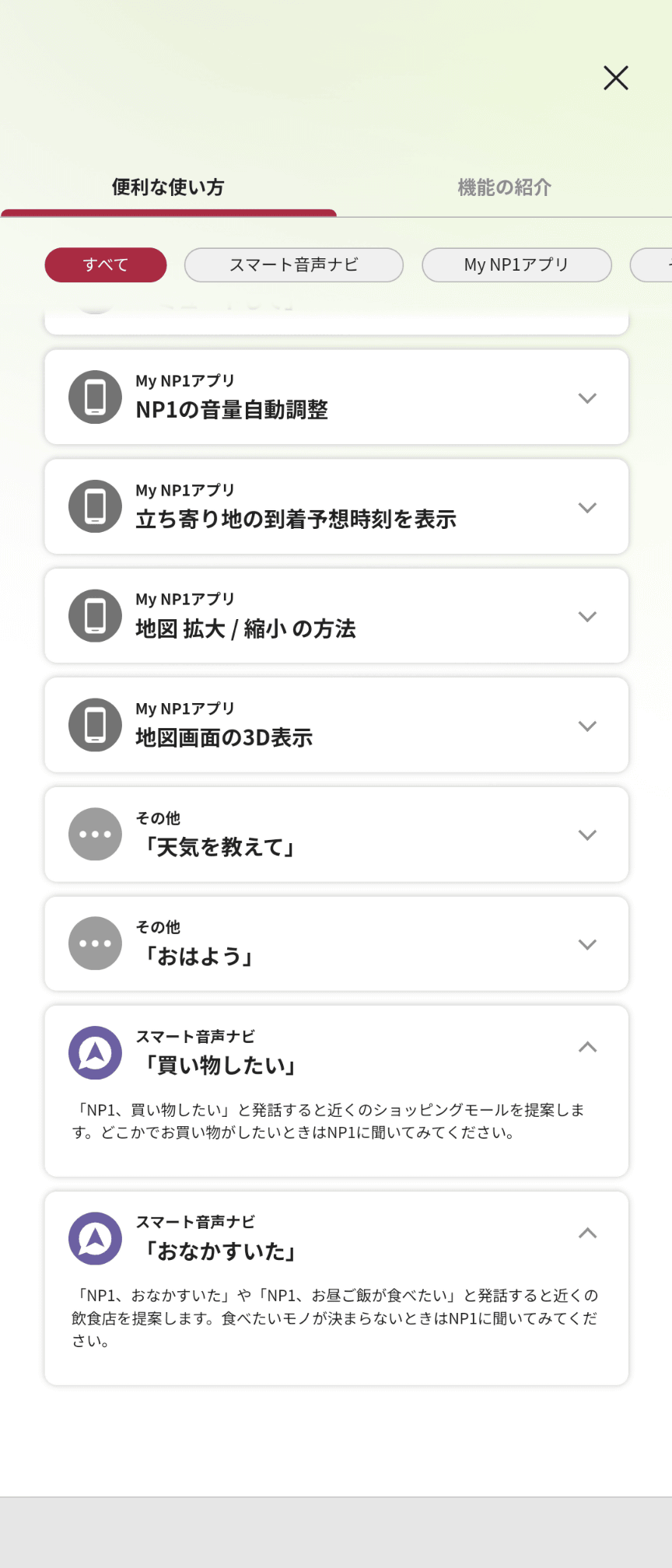672x1568 pixels.
Task: Open the 地図画面の3D表示 help card
Action: point(336,725)
